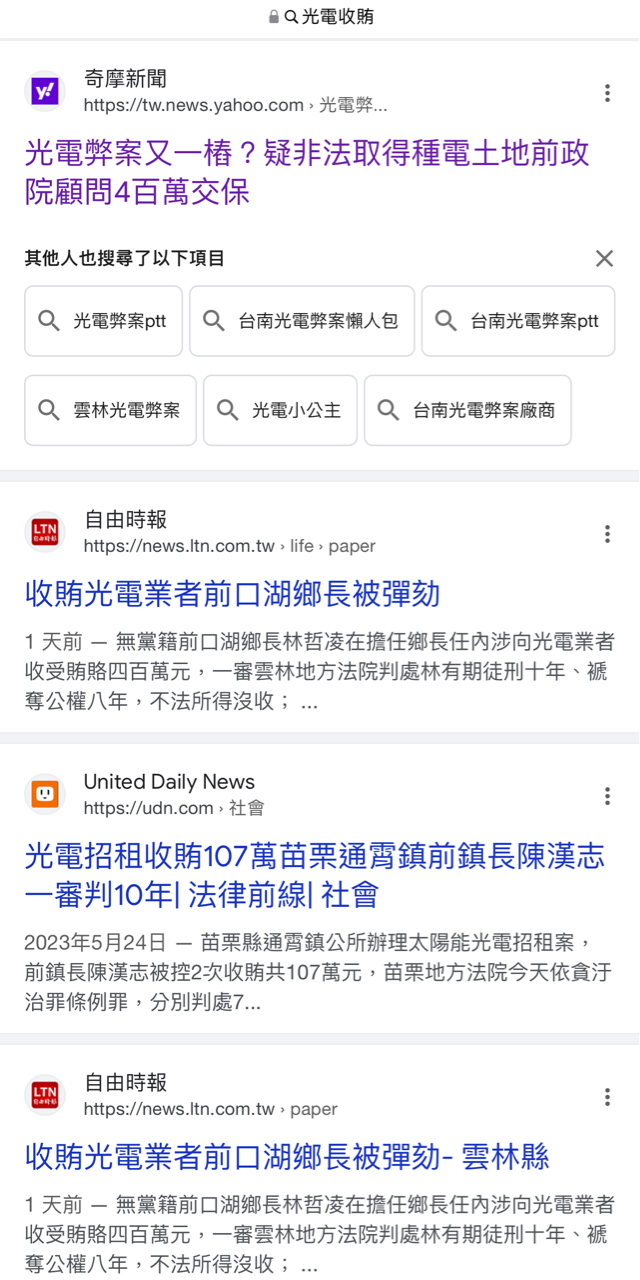Dismiss the 其他人也搜尋了以下項目 section

pos(604,259)
